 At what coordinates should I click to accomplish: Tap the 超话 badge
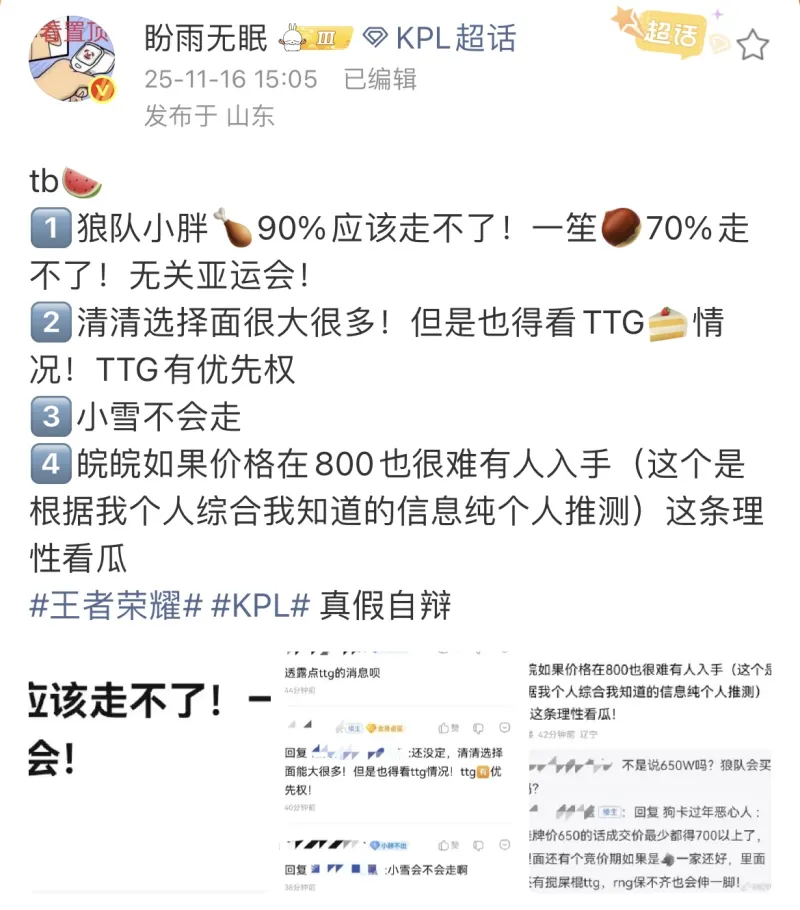[x=668, y=35]
